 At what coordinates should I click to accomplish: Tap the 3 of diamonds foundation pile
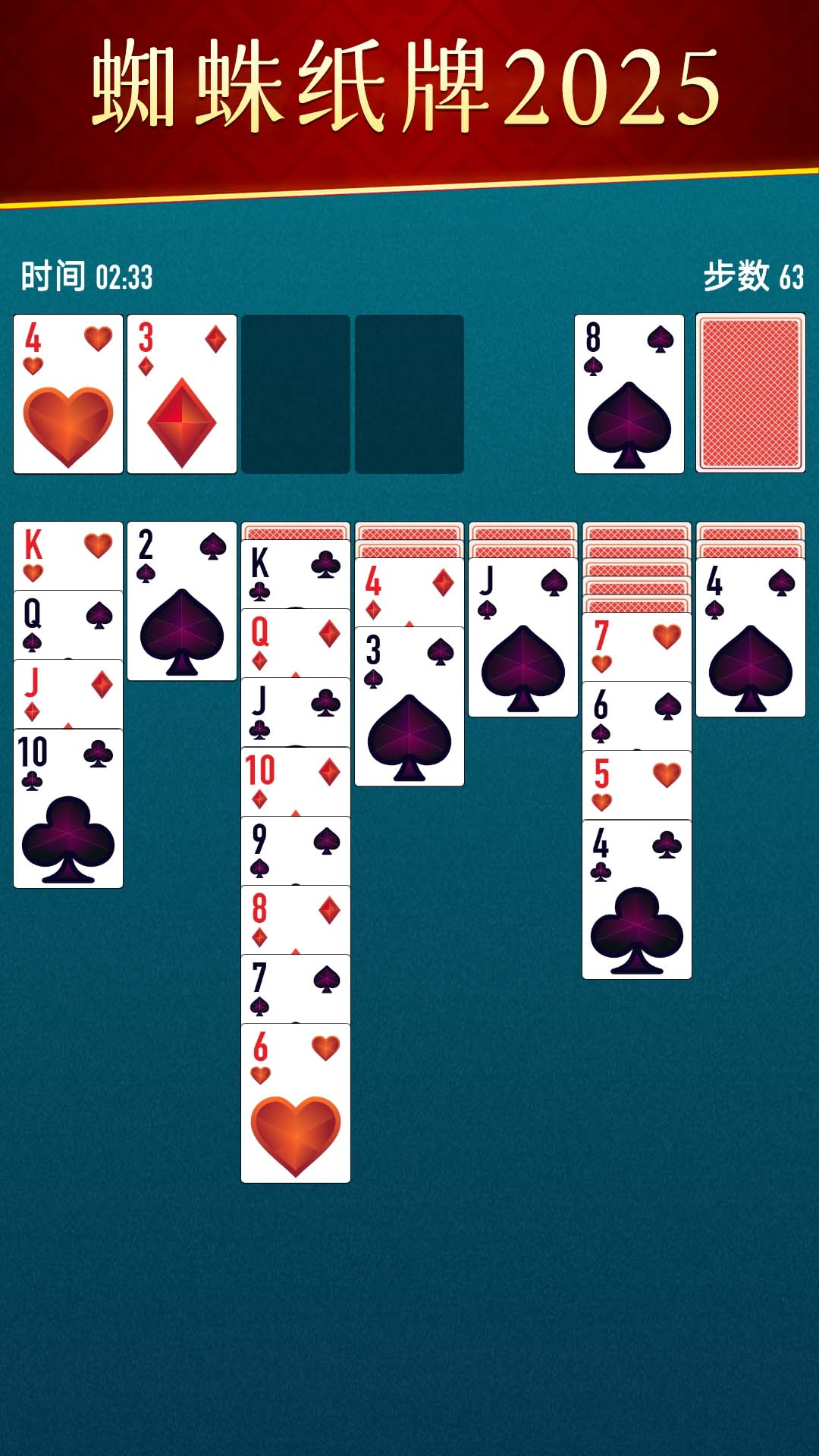(182, 394)
